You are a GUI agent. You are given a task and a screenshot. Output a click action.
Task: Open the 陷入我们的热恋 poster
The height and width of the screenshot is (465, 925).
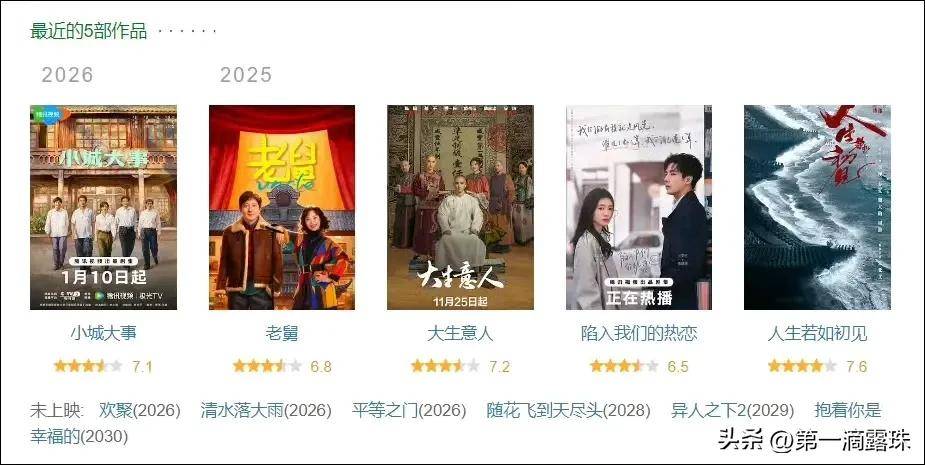(639, 207)
